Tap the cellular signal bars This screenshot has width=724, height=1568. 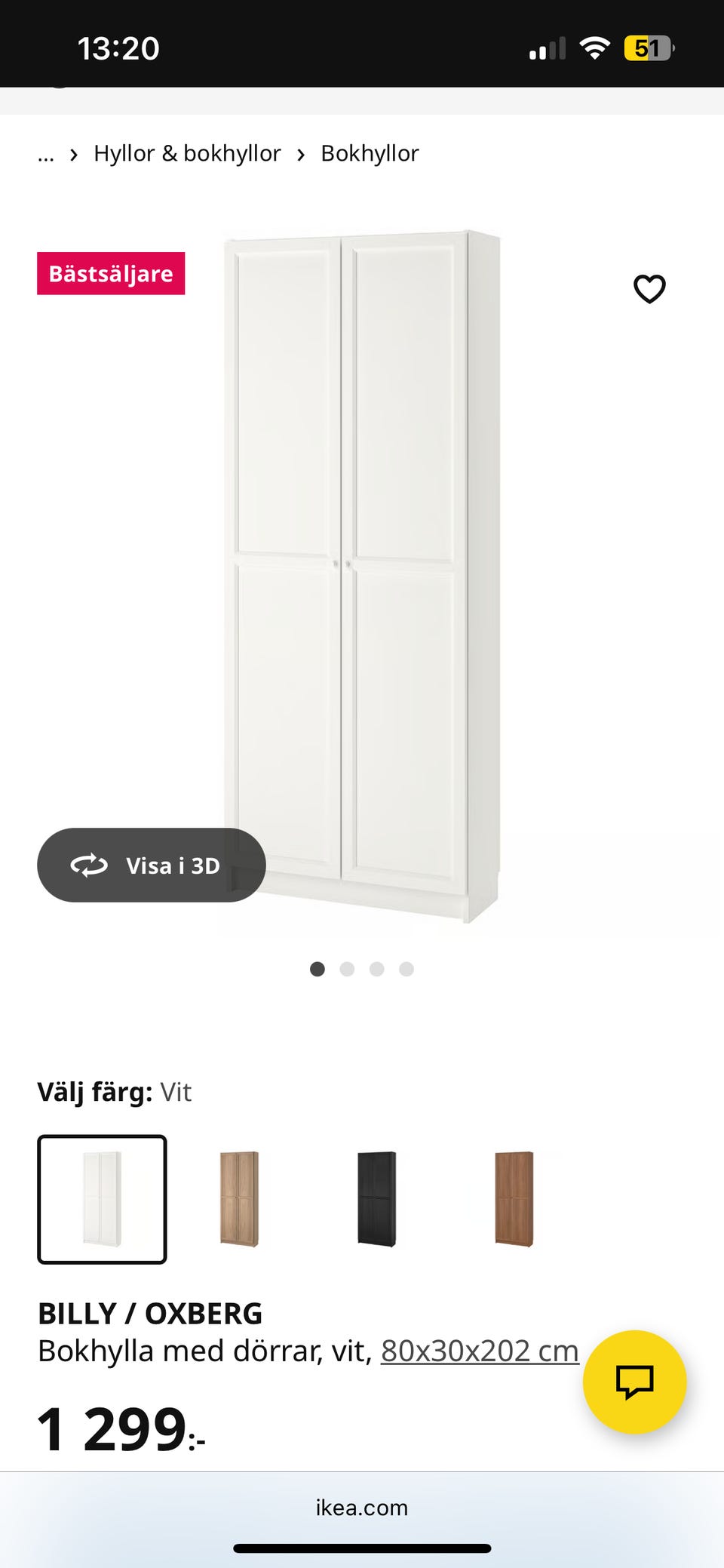click(x=546, y=47)
